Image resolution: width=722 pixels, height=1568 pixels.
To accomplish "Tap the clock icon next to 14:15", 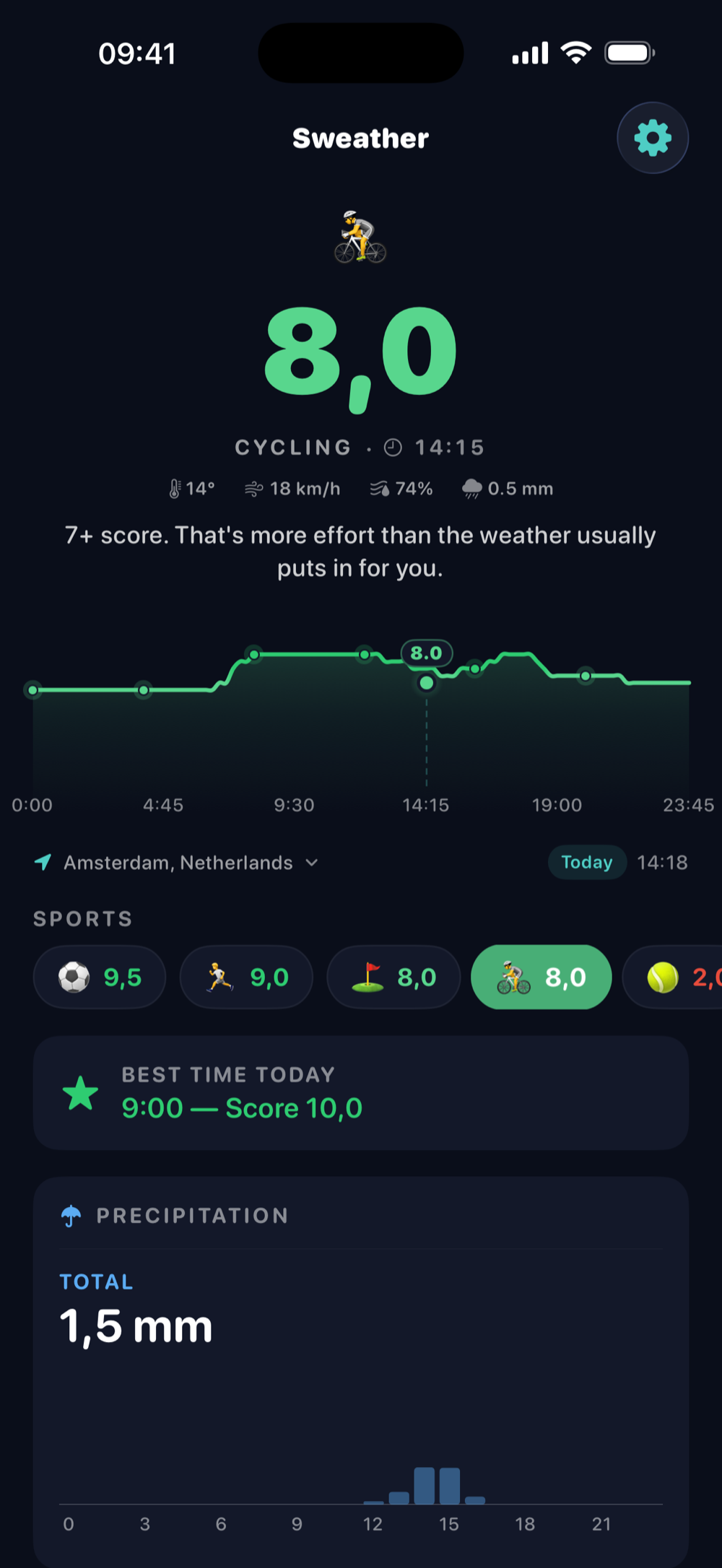I will coord(392,446).
